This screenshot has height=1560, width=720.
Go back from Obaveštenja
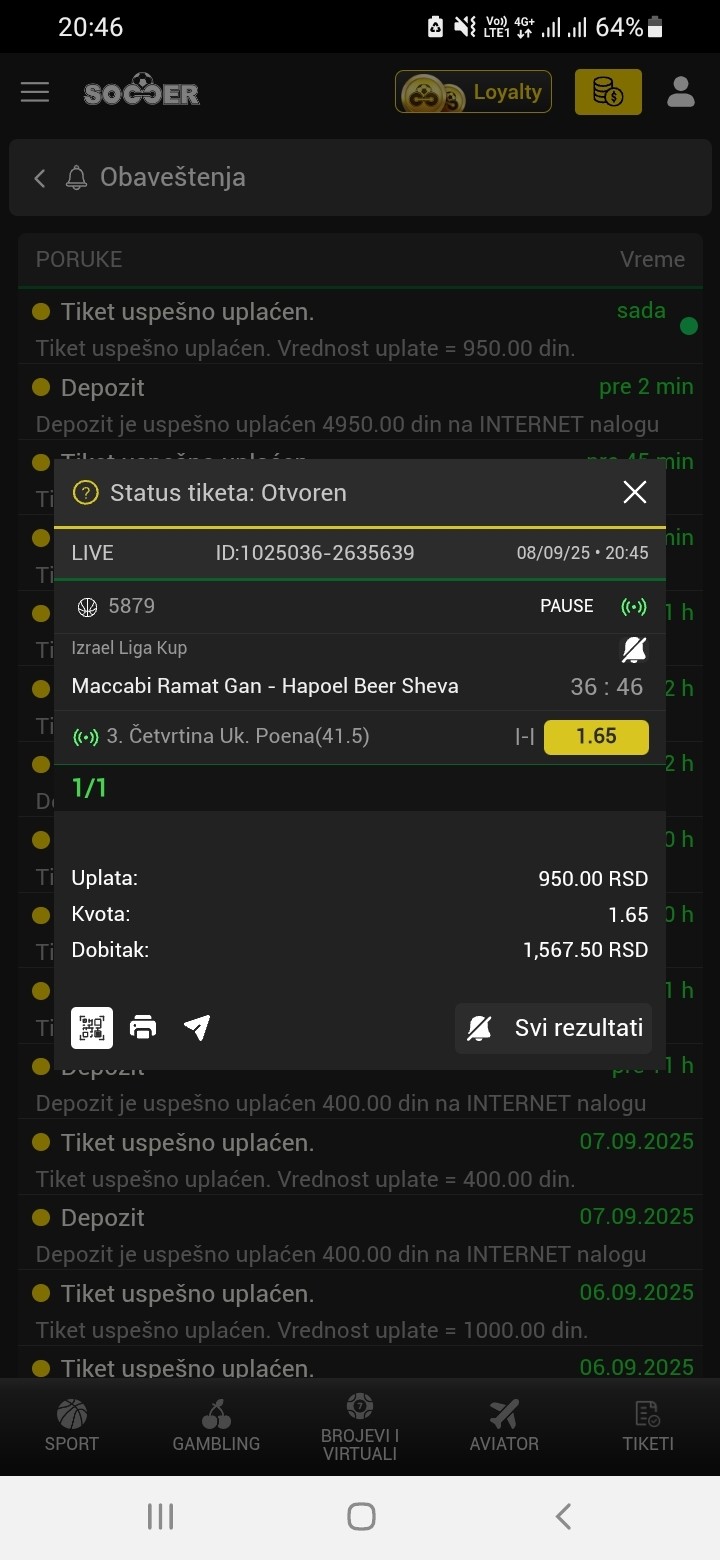[40, 178]
